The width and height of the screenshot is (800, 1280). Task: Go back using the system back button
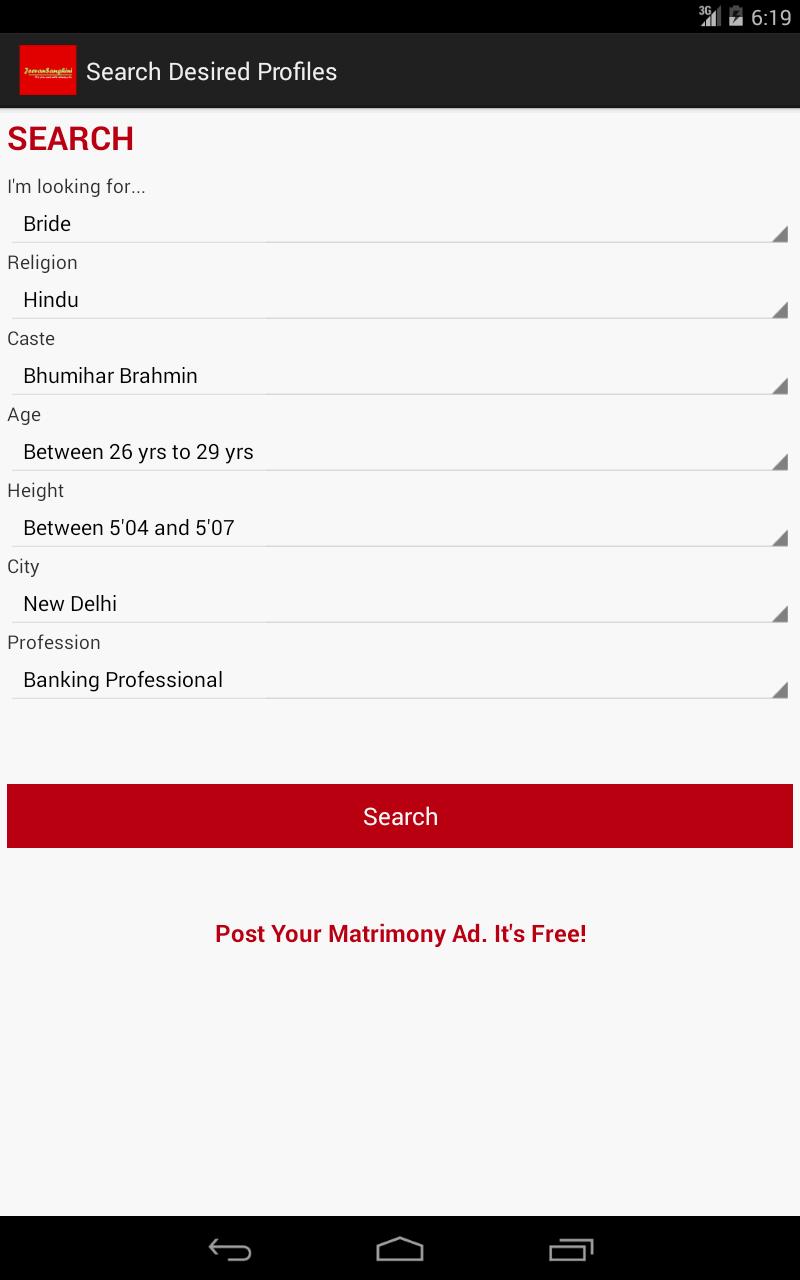[x=230, y=1249]
